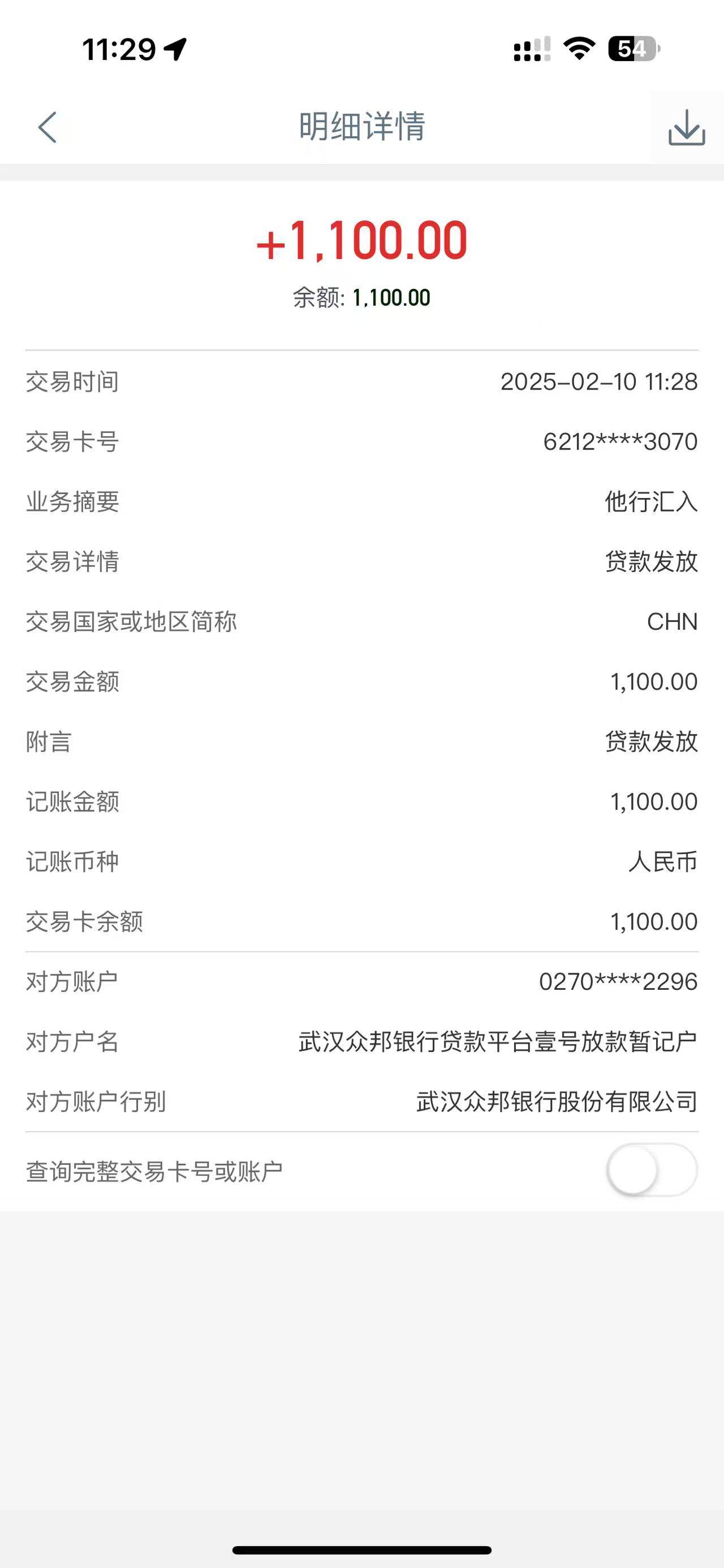Go back from the 明细详情 page

[48, 127]
